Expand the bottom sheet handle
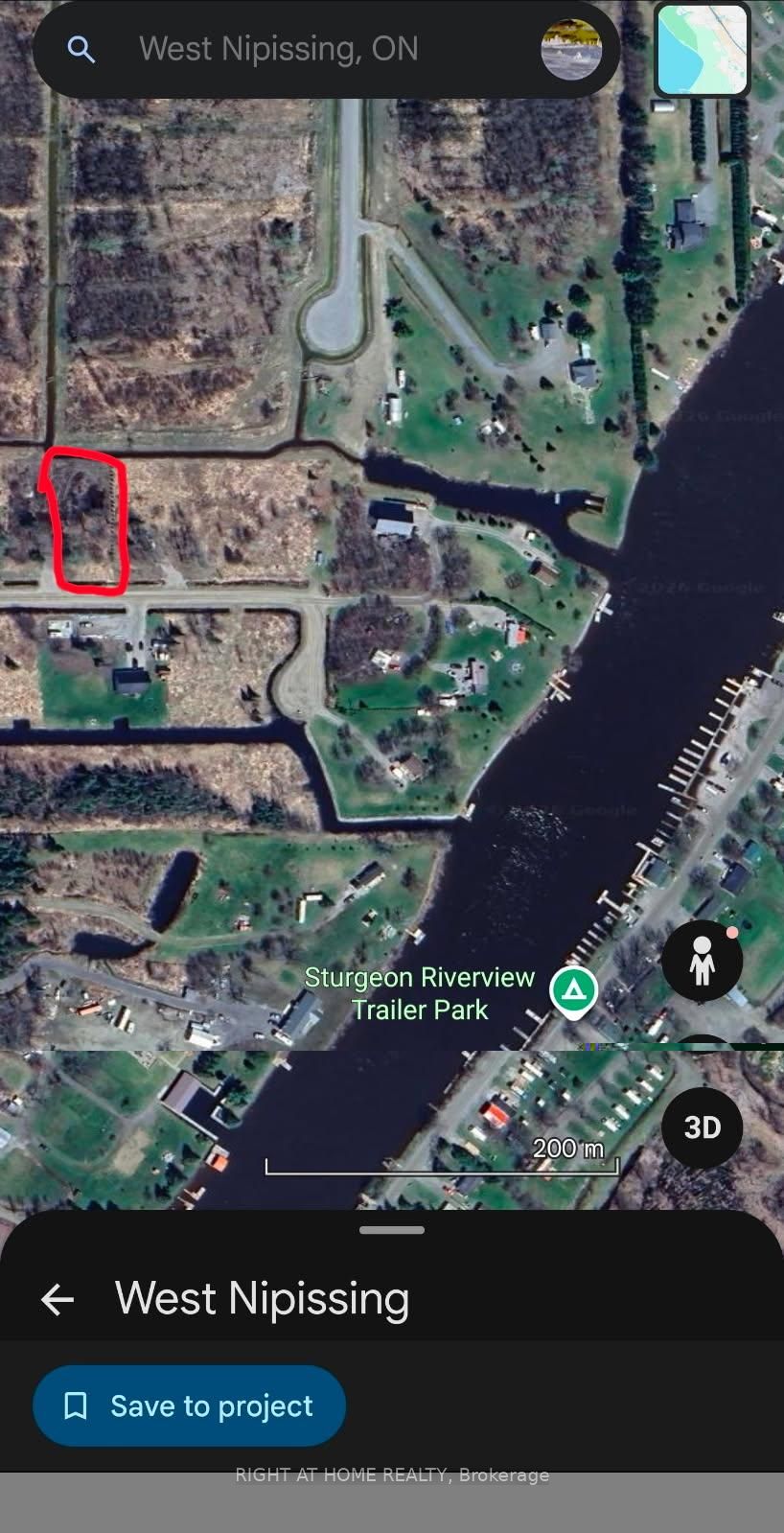Viewport: 784px width, 1533px height. [x=392, y=1230]
